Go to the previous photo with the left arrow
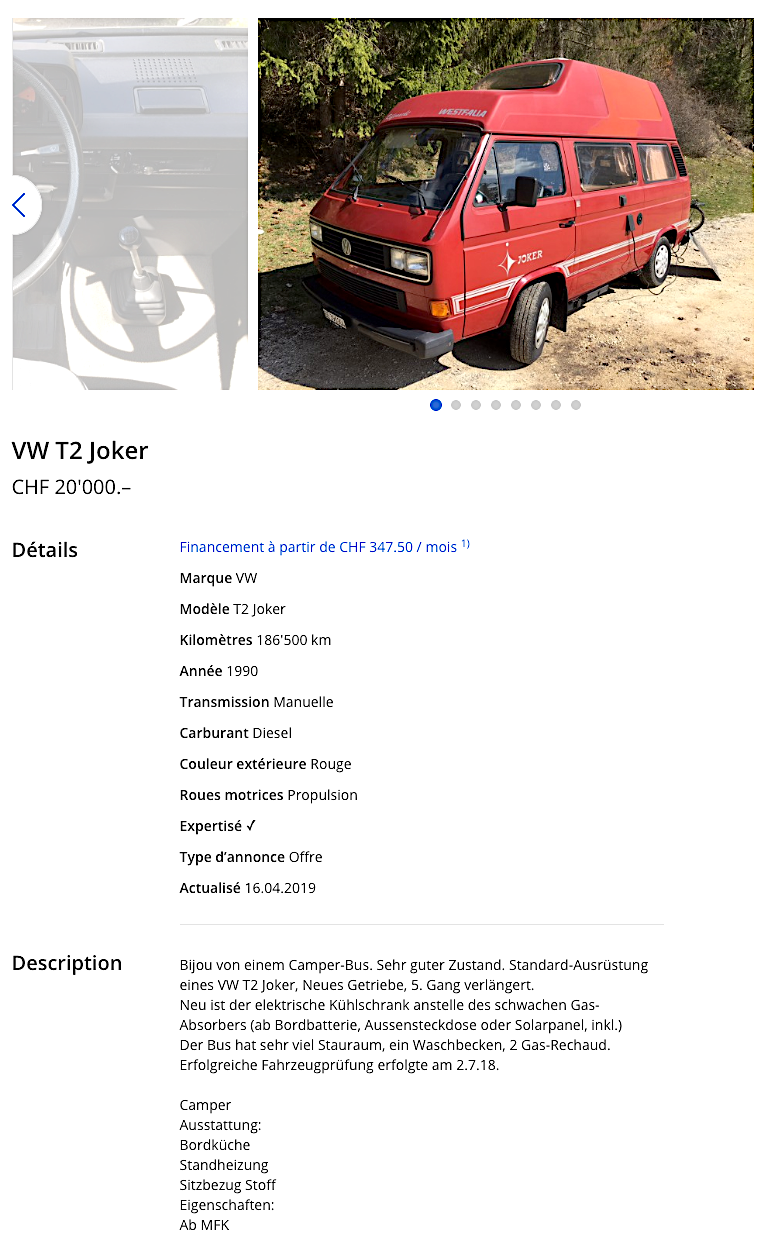 [19, 205]
